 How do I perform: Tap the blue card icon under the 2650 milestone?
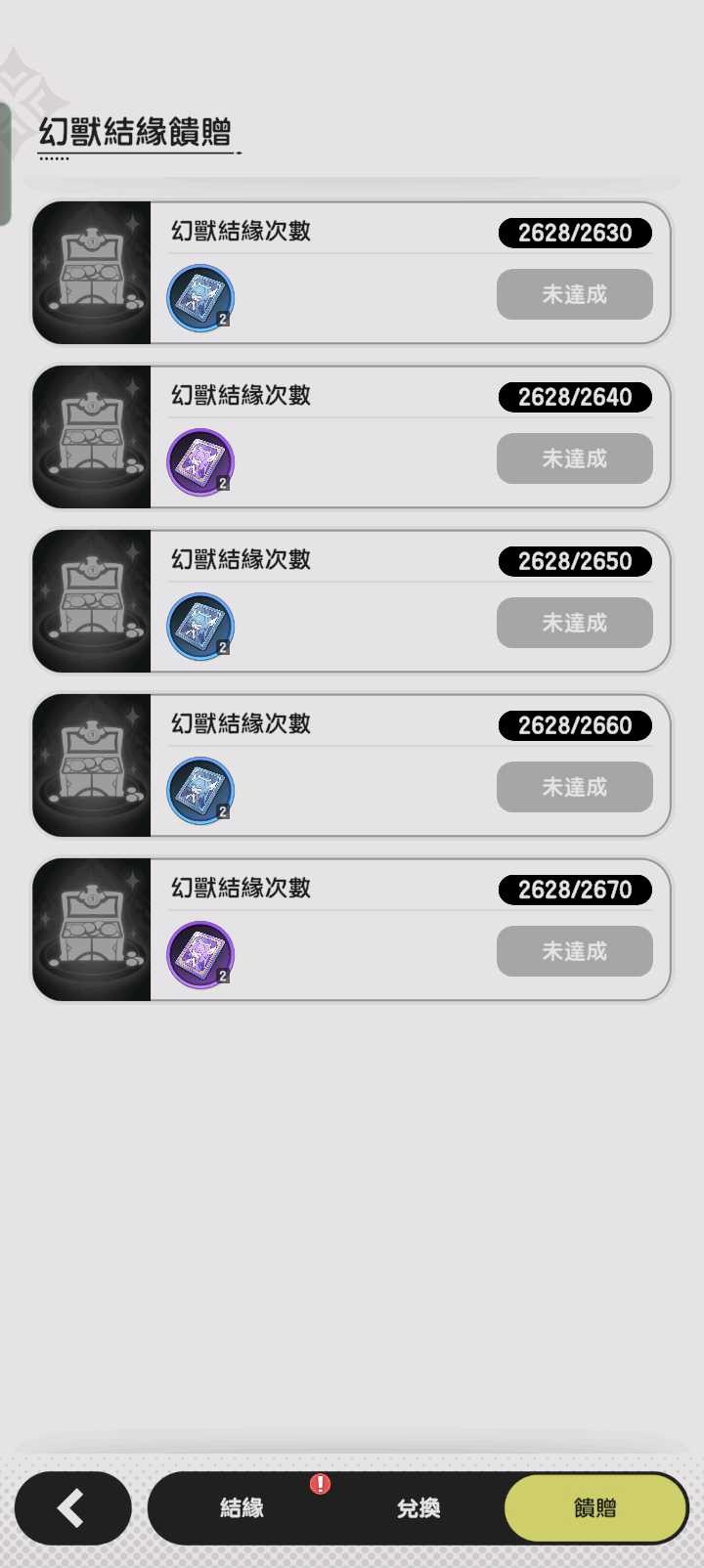tap(200, 625)
